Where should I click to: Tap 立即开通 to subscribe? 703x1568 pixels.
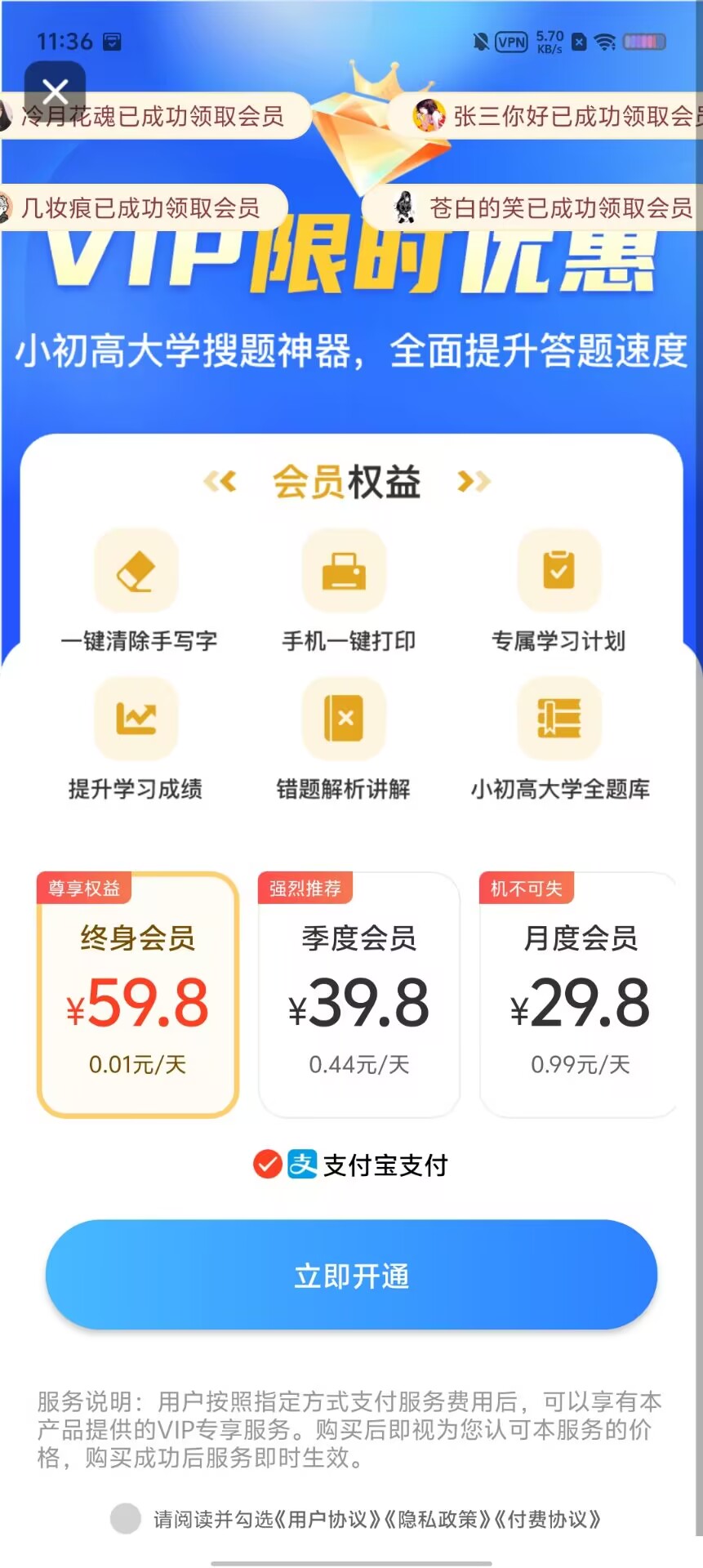click(351, 1275)
